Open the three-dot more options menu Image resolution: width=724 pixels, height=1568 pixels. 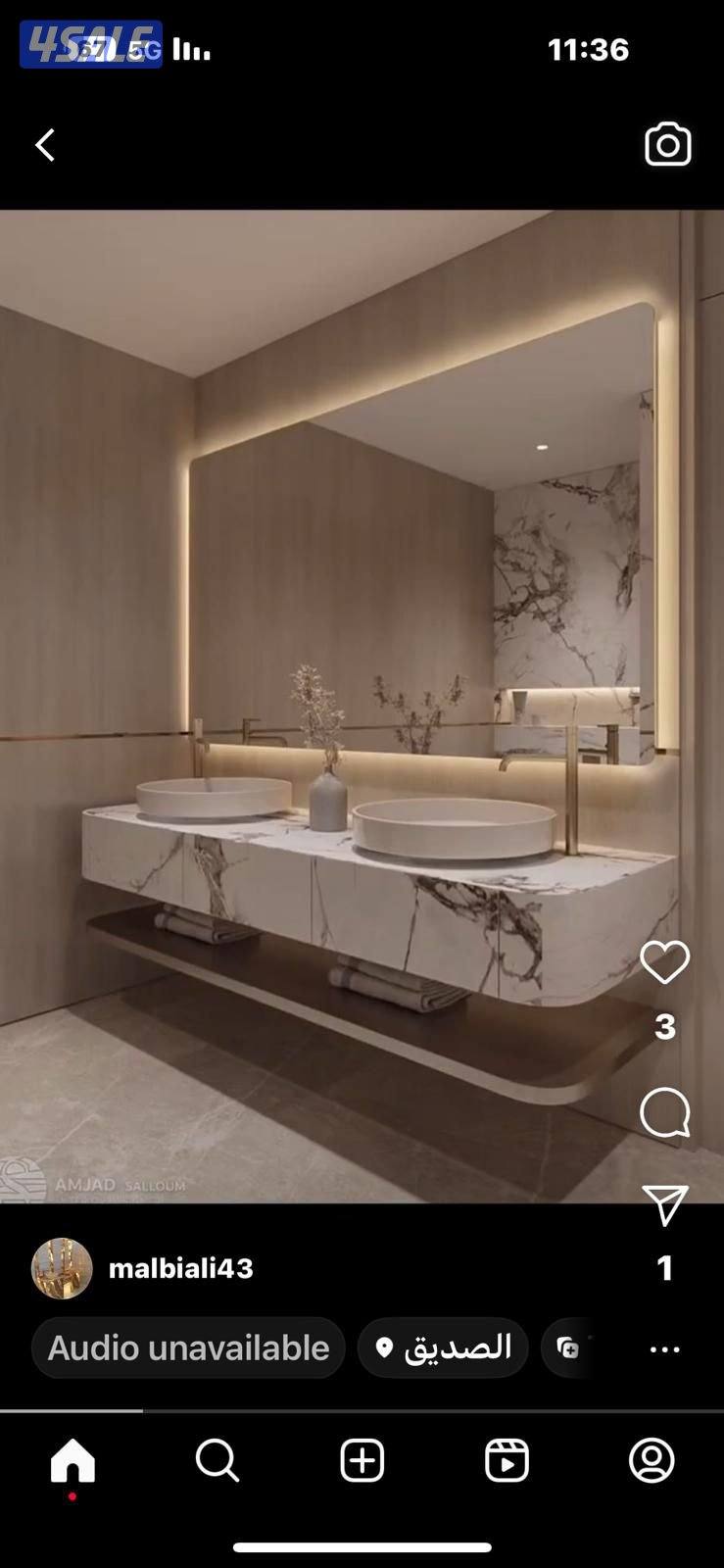point(664,1349)
